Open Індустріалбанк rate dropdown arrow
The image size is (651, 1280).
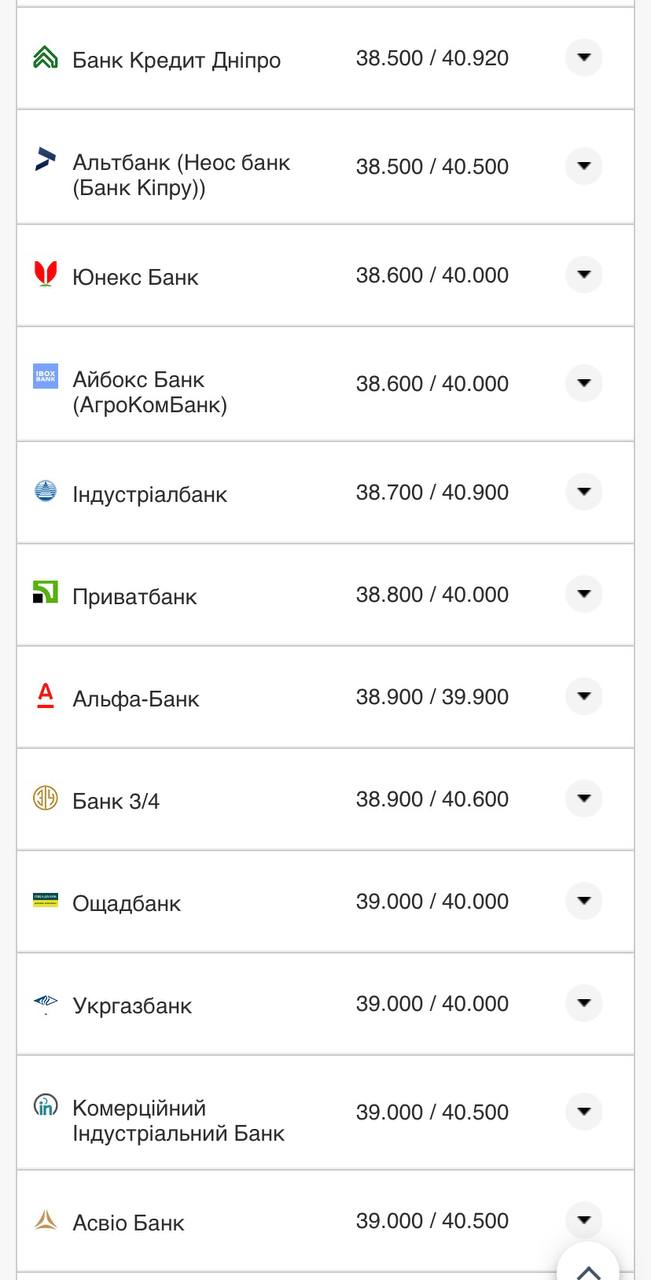(x=583, y=492)
